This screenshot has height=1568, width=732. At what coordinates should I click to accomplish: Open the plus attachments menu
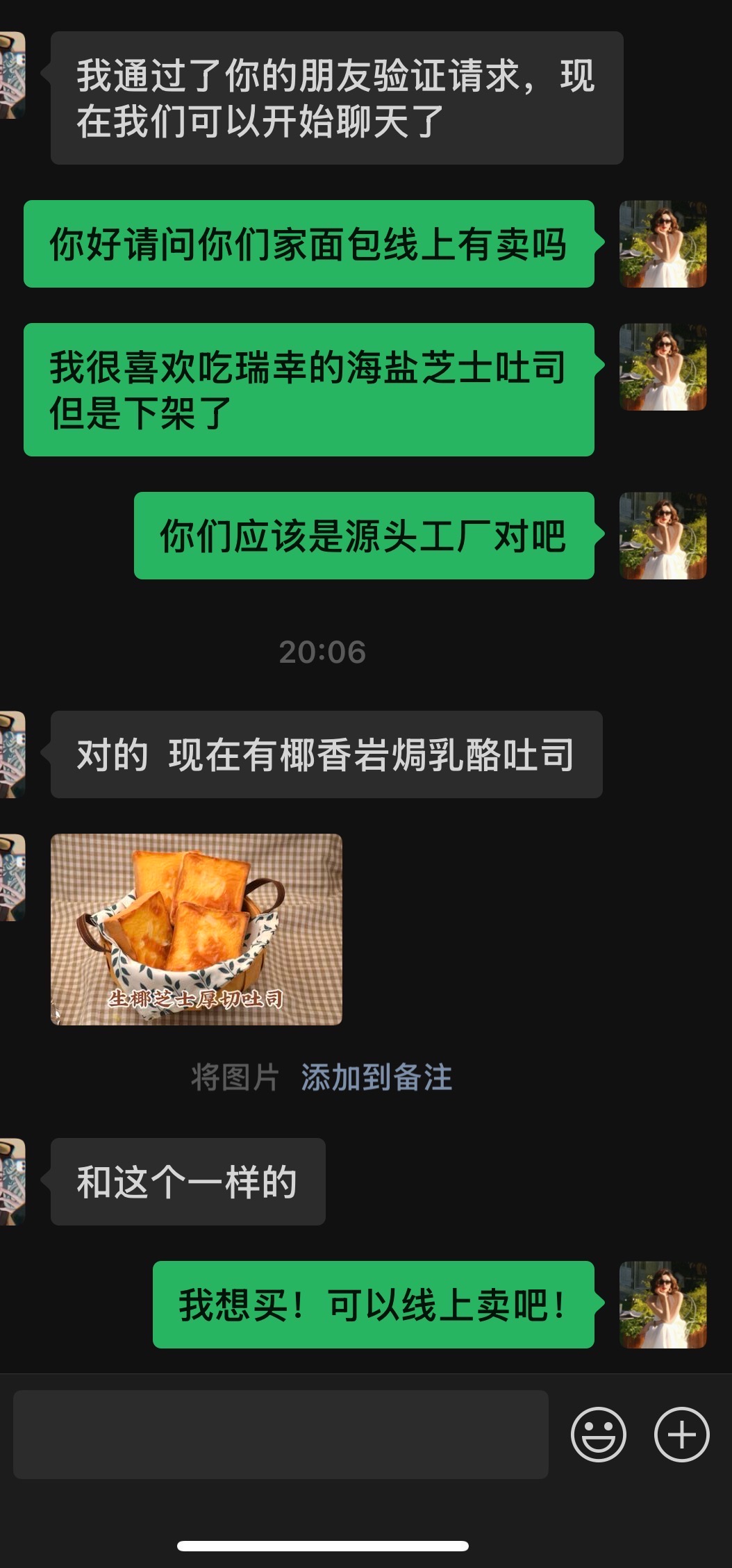coord(681,1434)
